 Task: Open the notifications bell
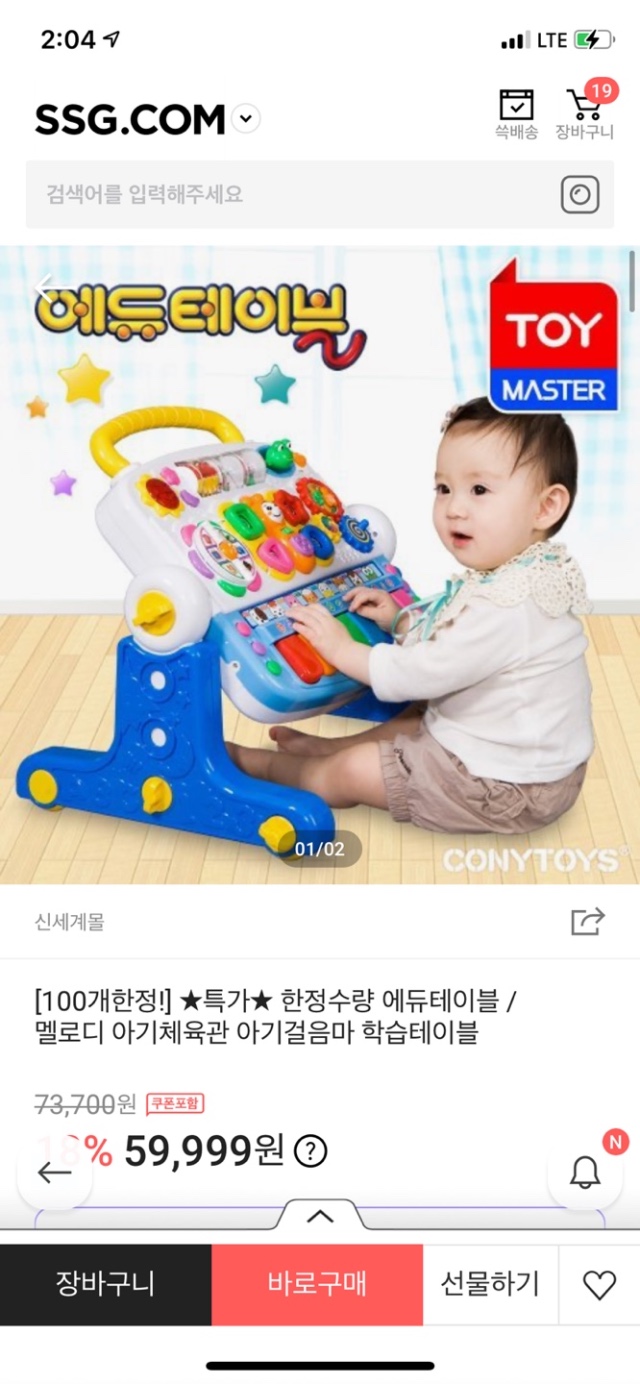[x=585, y=1172]
